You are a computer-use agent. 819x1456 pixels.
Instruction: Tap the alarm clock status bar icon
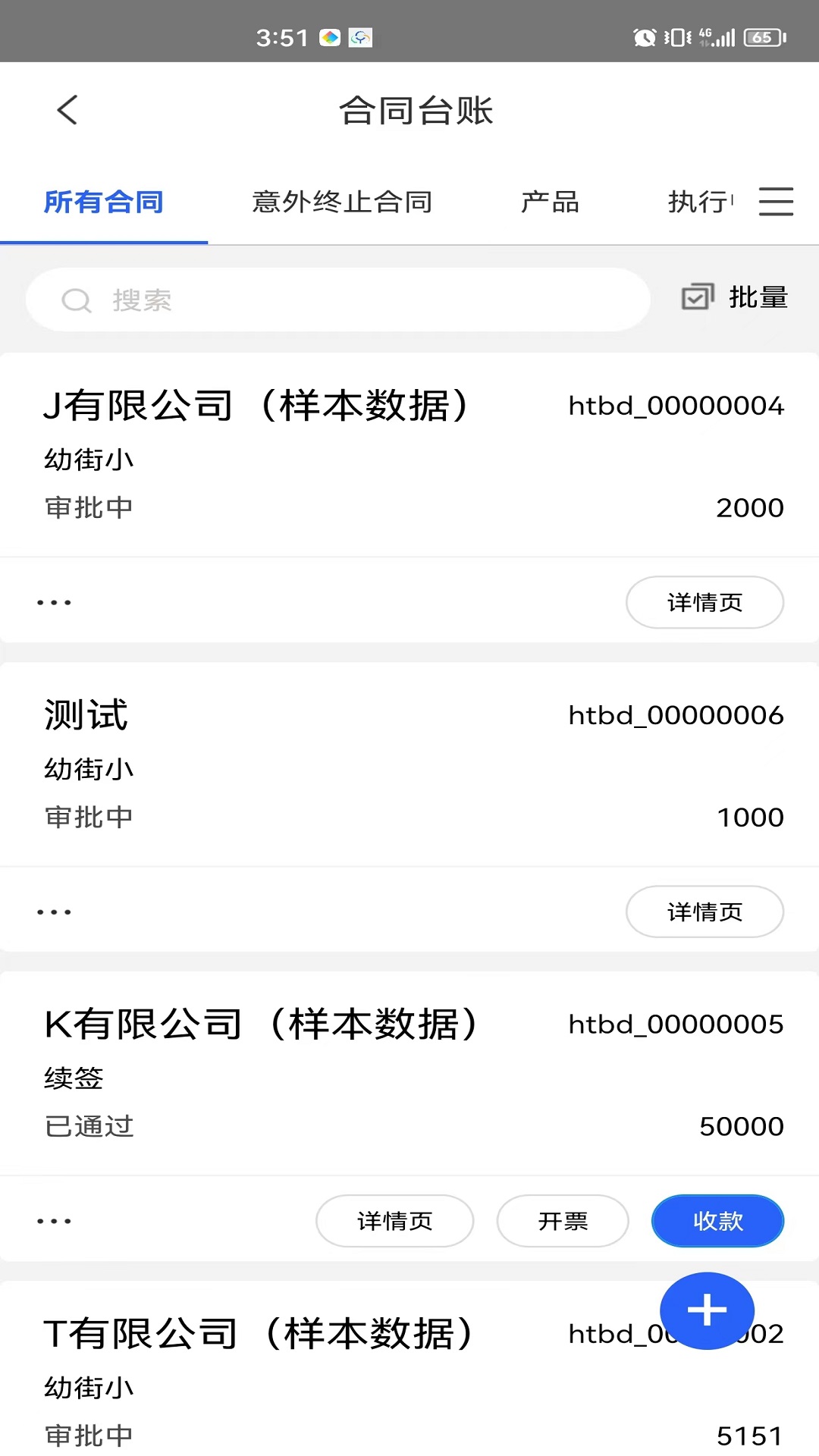coord(644,36)
